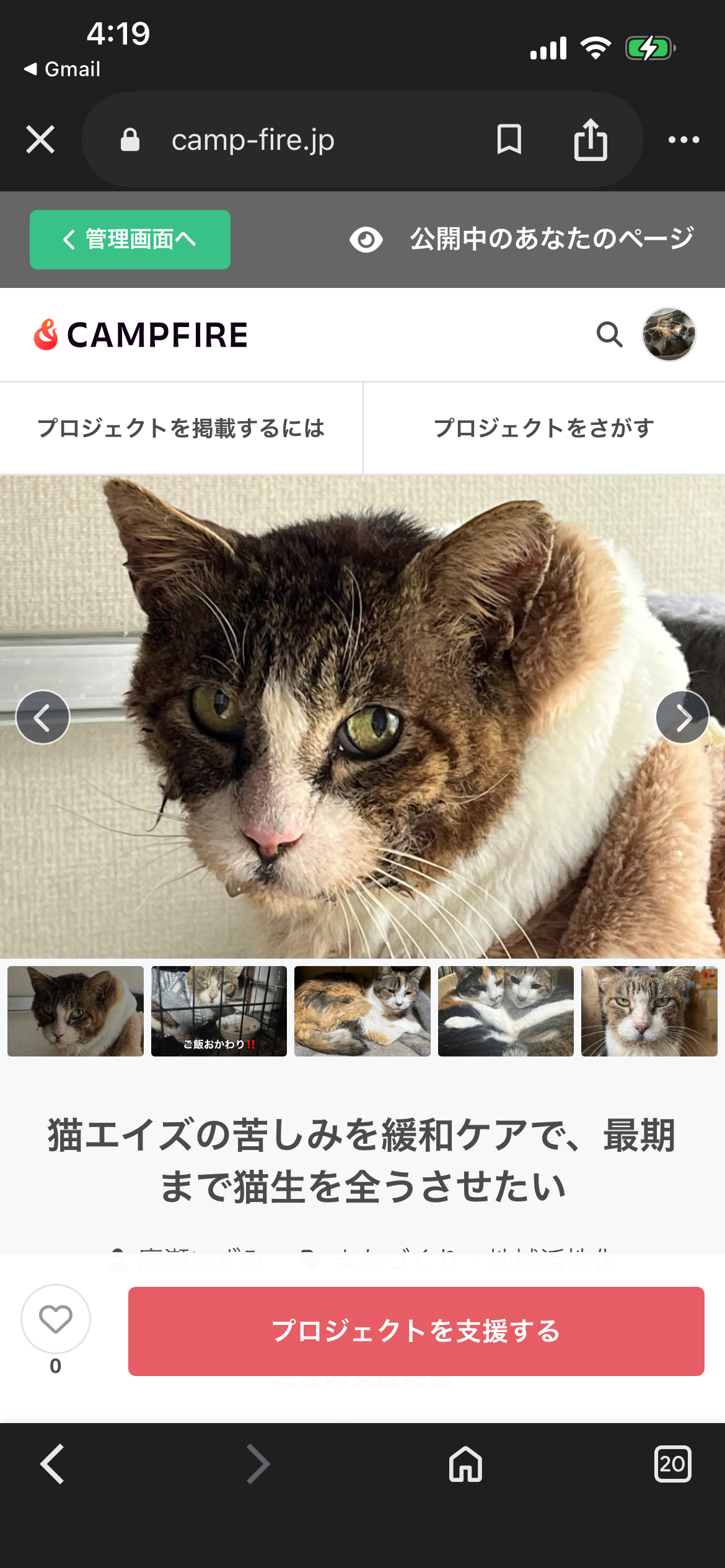Show next photo in the carousel
This screenshot has width=725, height=1568.
pos(682,717)
